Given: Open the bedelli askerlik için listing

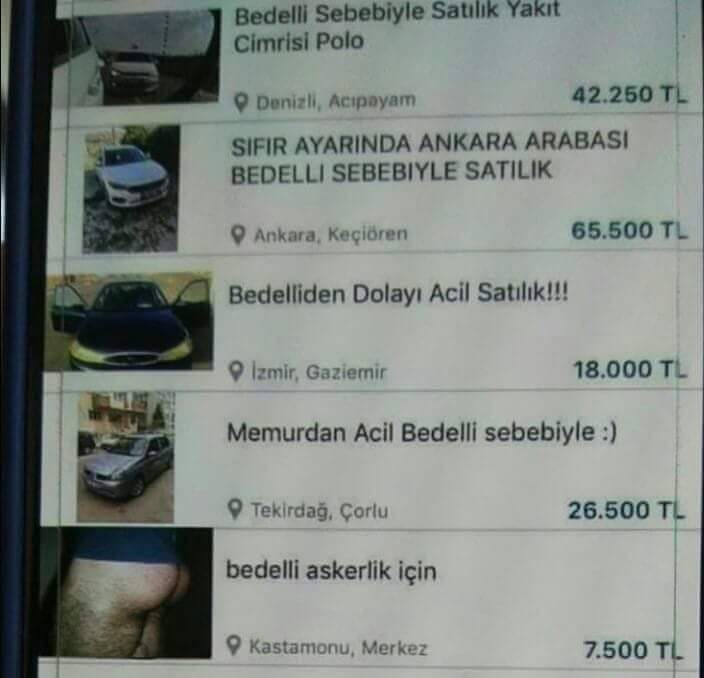Looking at the screenshot, I should 331,573.
